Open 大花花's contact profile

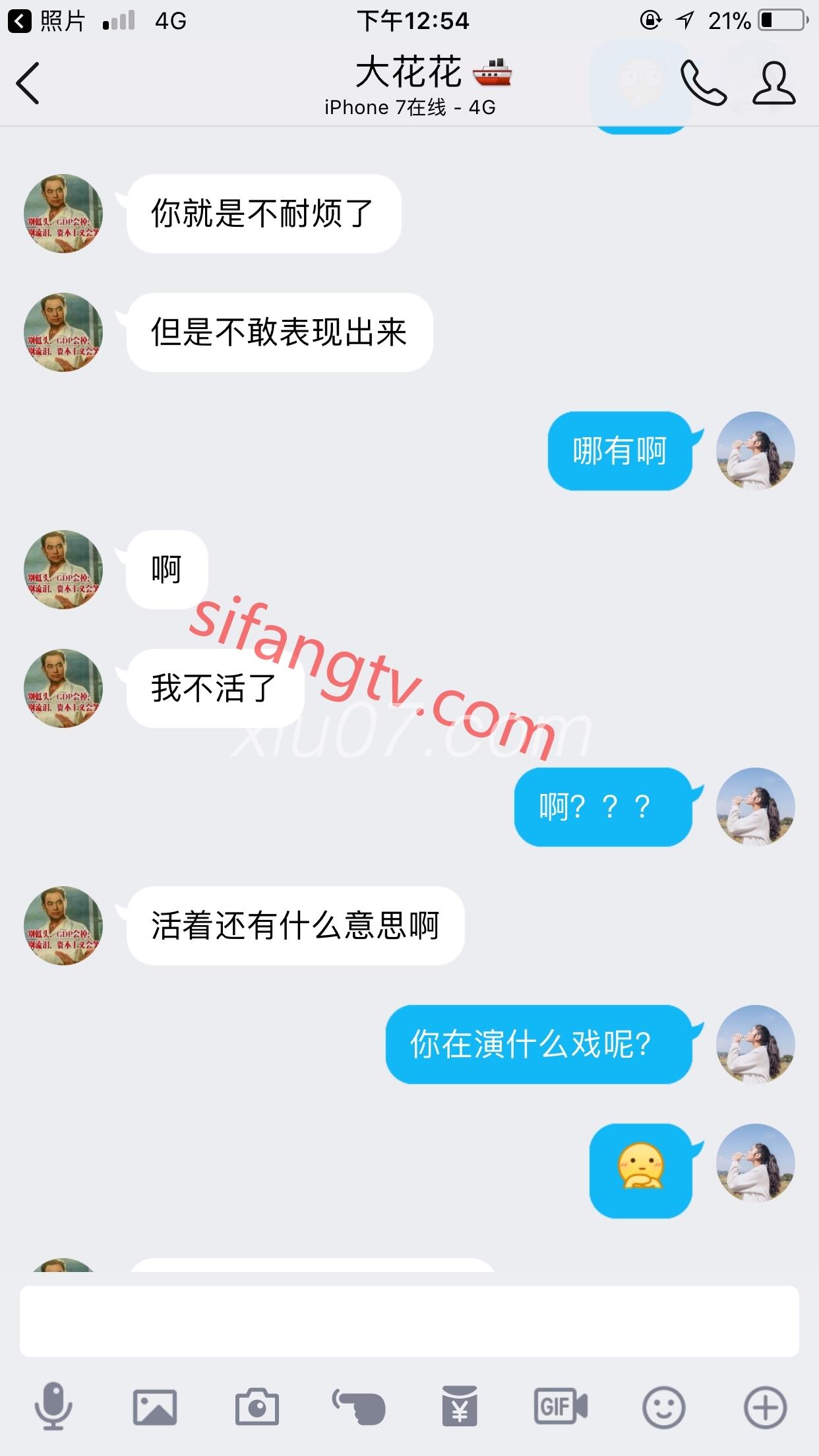click(x=774, y=83)
